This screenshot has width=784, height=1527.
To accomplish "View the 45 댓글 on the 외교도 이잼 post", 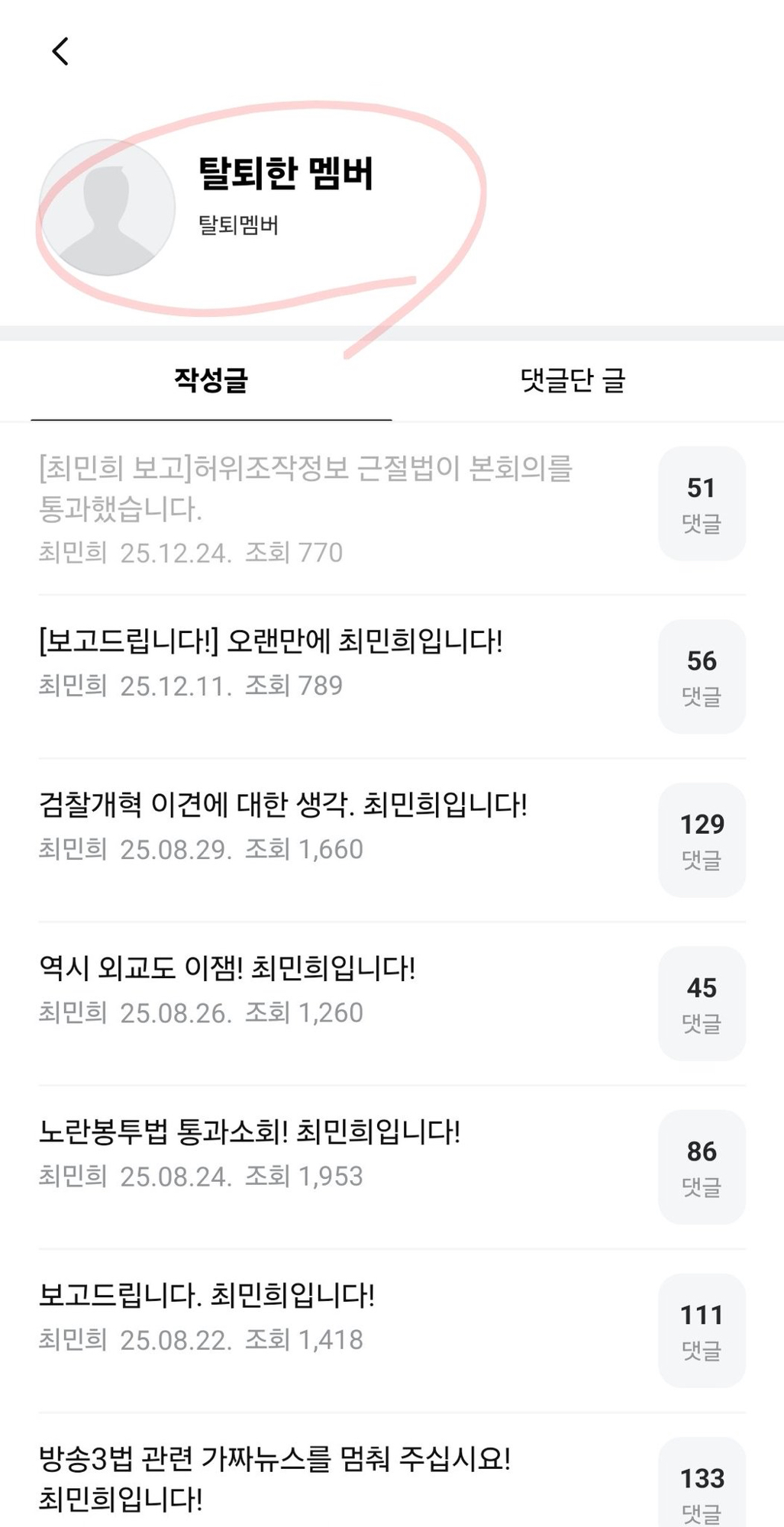I will (x=702, y=1003).
